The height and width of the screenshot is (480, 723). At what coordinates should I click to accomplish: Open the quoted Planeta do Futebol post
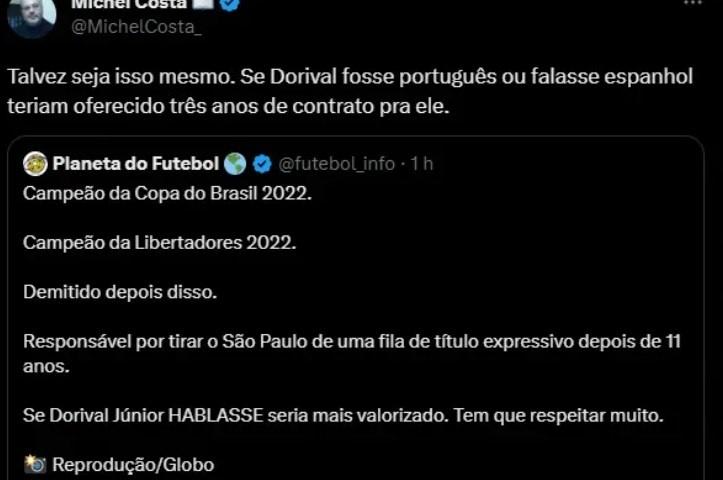click(x=360, y=320)
